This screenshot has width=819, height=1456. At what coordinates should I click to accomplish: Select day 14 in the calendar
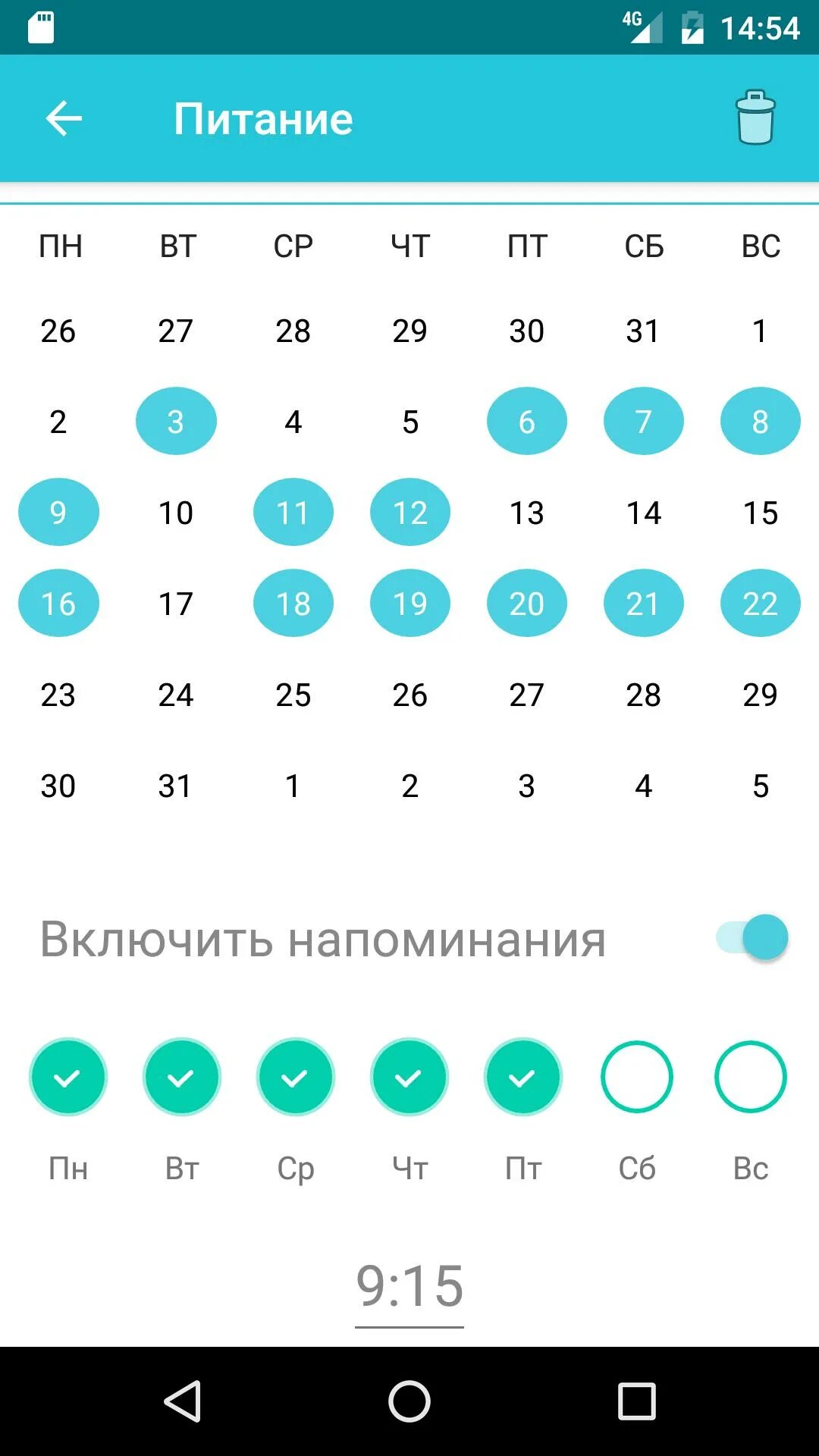644,513
